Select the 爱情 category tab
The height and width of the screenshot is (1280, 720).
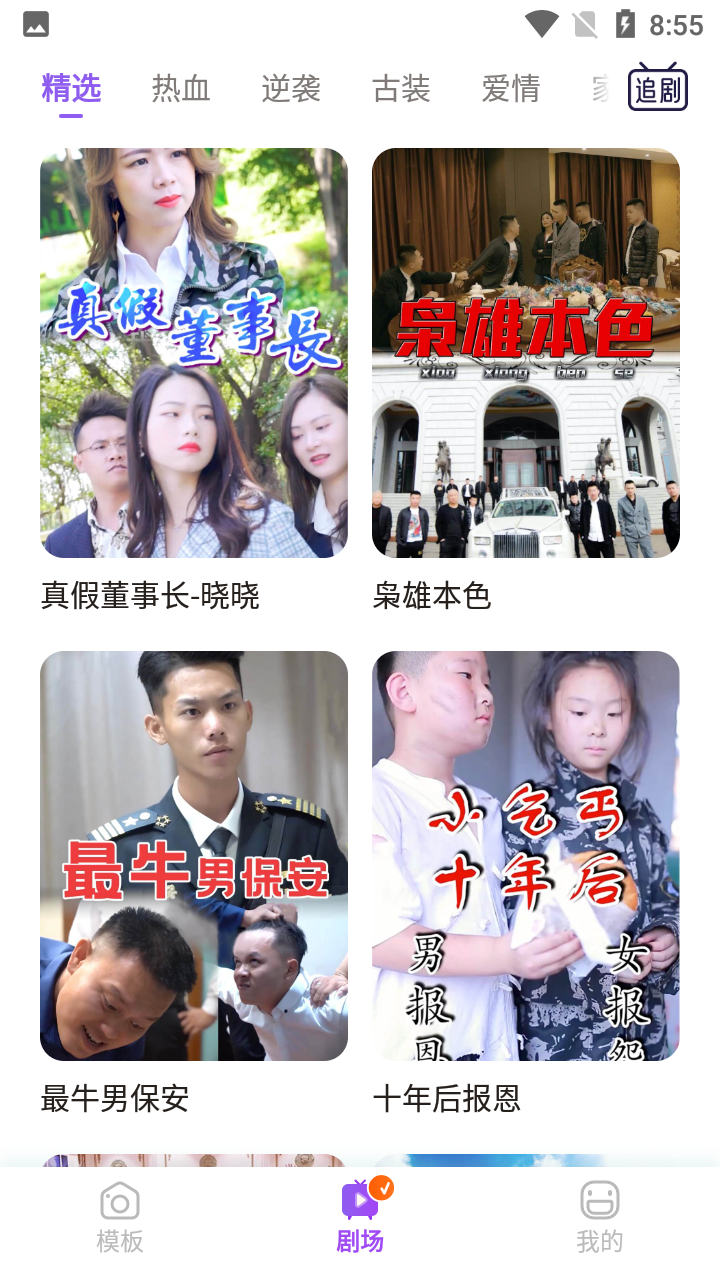tap(511, 89)
